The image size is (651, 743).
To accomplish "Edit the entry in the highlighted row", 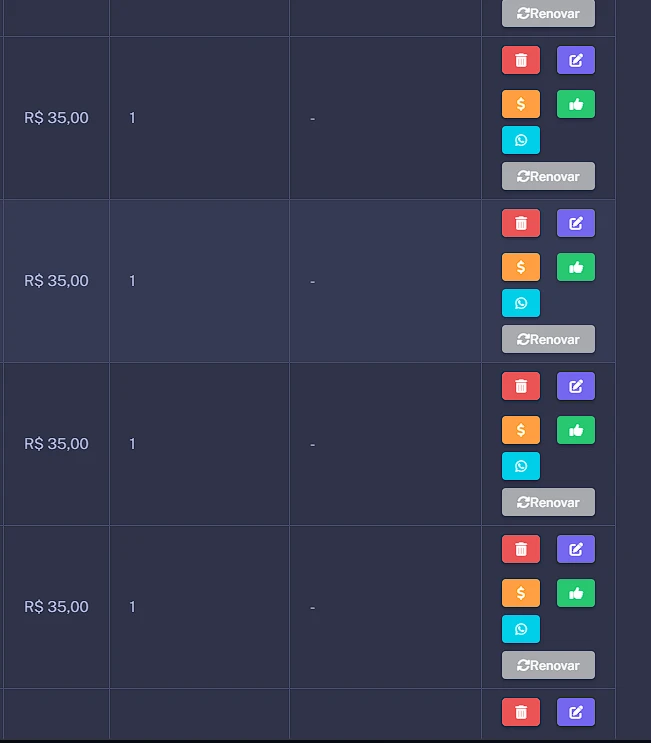I will click(575, 223).
